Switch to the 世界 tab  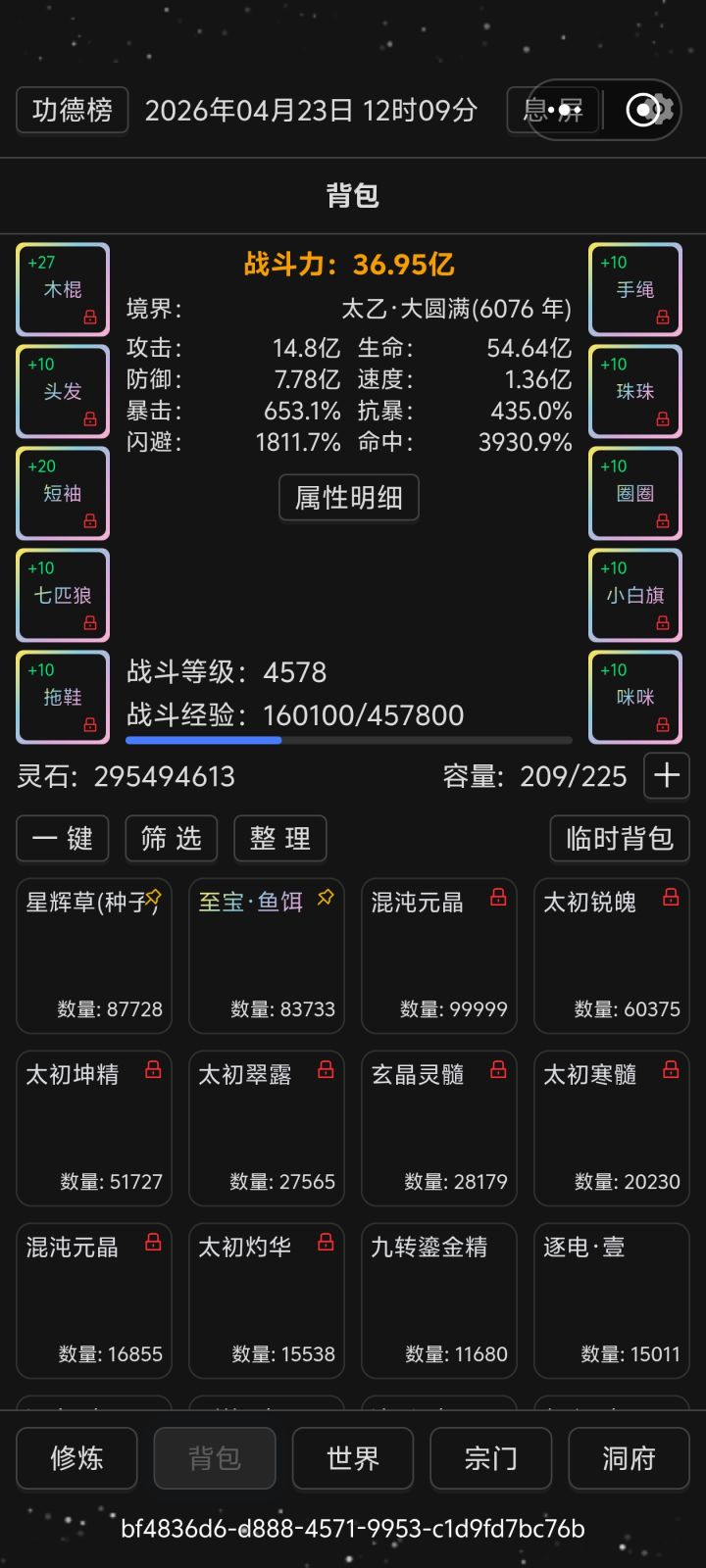pyautogui.click(x=353, y=1458)
